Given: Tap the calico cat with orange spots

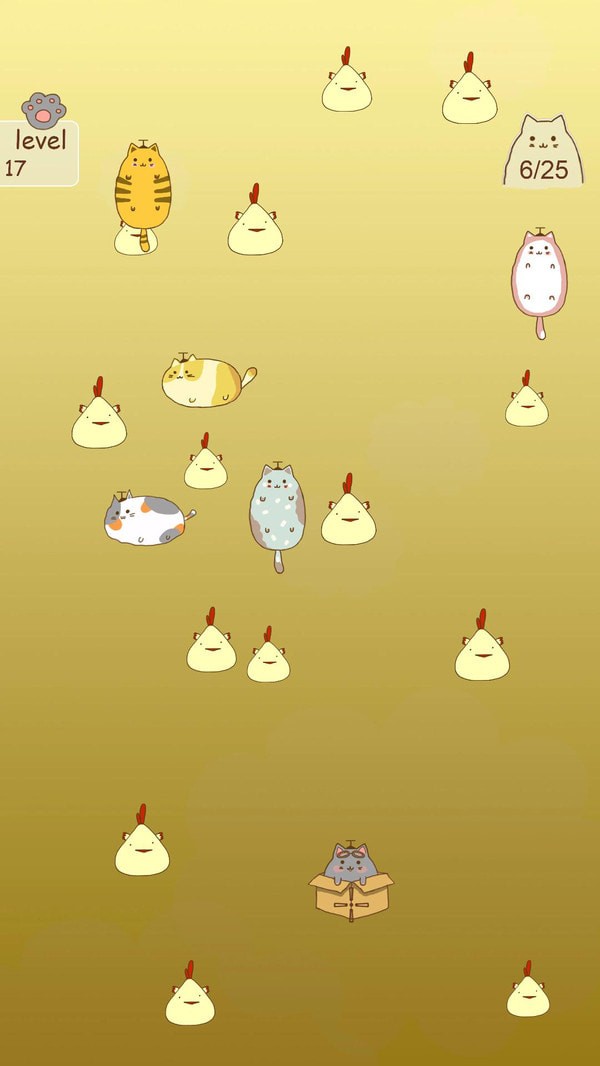Looking at the screenshot, I should point(145,520).
